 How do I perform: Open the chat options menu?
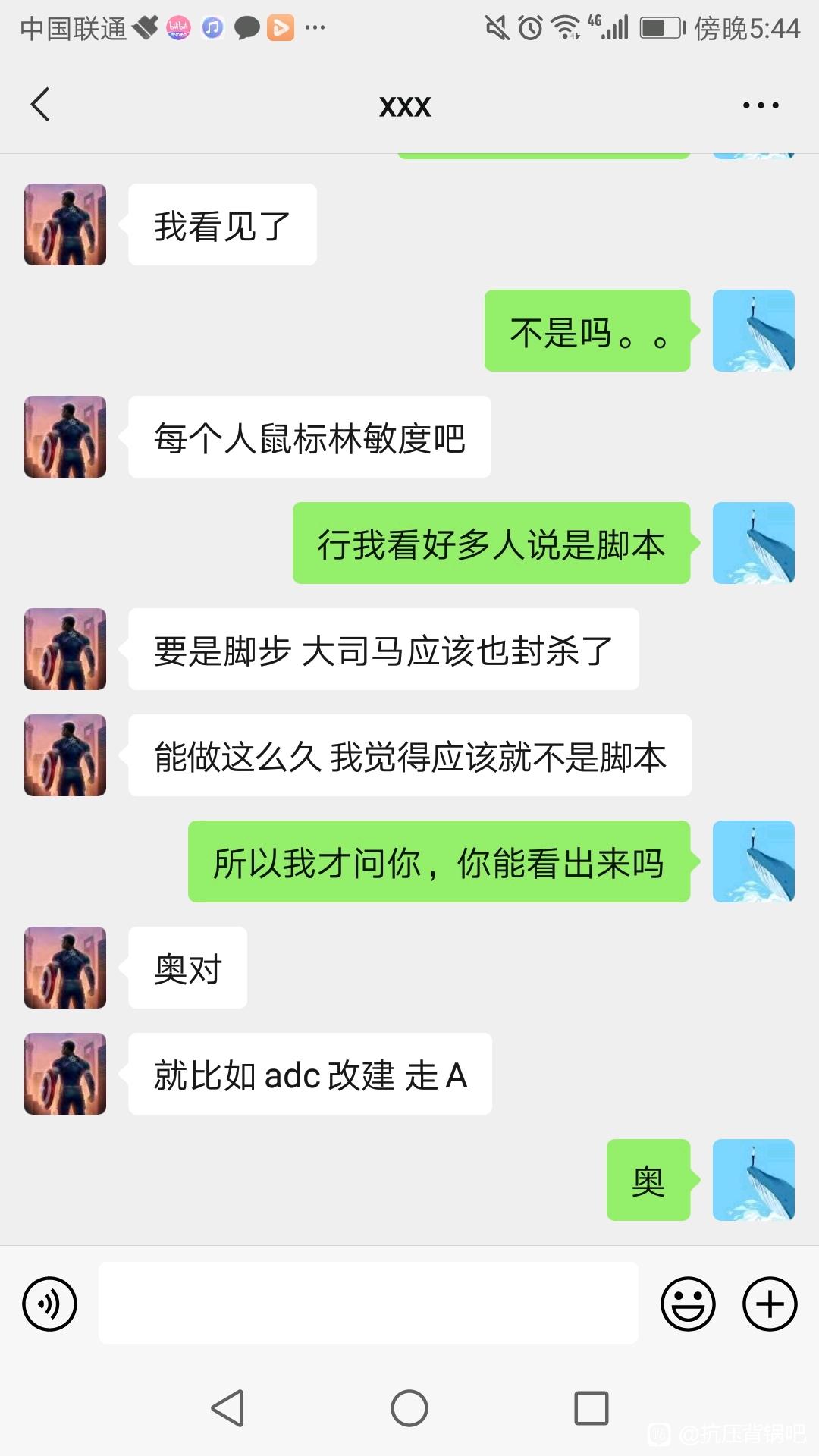[x=761, y=105]
